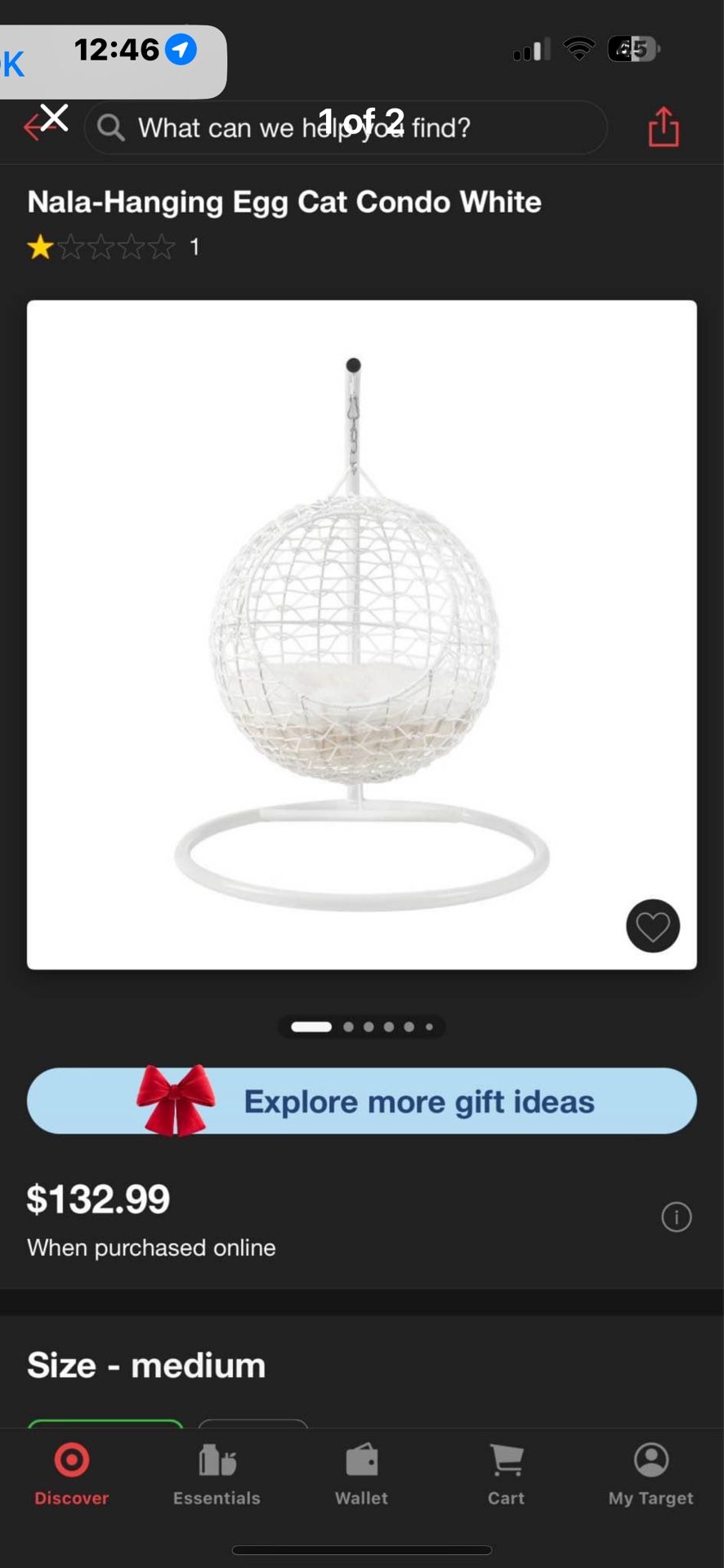View the Cart tab
This screenshot has height=1568, width=724.
pyautogui.click(x=506, y=1474)
